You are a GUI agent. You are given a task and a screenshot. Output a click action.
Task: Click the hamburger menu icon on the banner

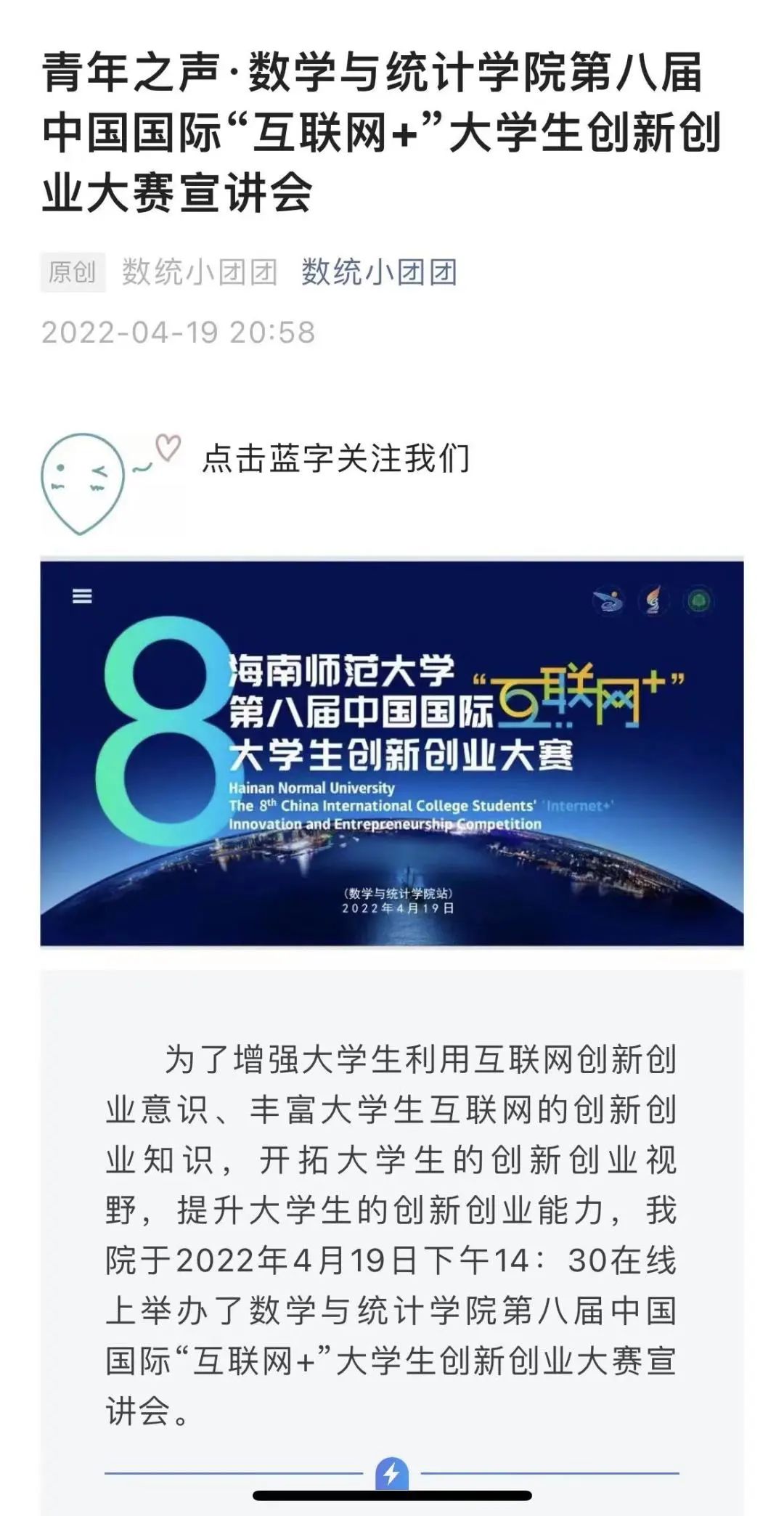click(82, 597)
